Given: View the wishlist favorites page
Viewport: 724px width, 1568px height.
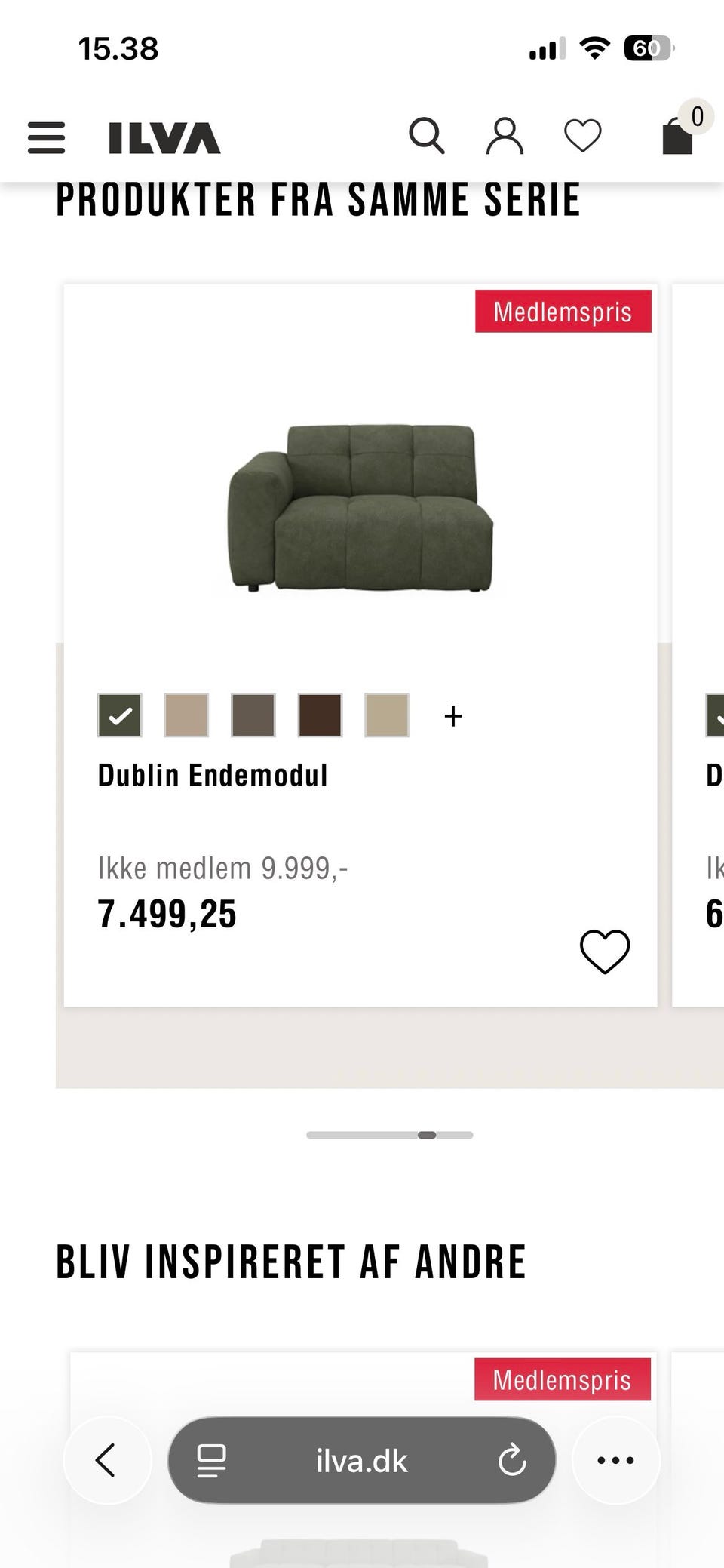Looking at the screenshot, I should pos(582,136).
